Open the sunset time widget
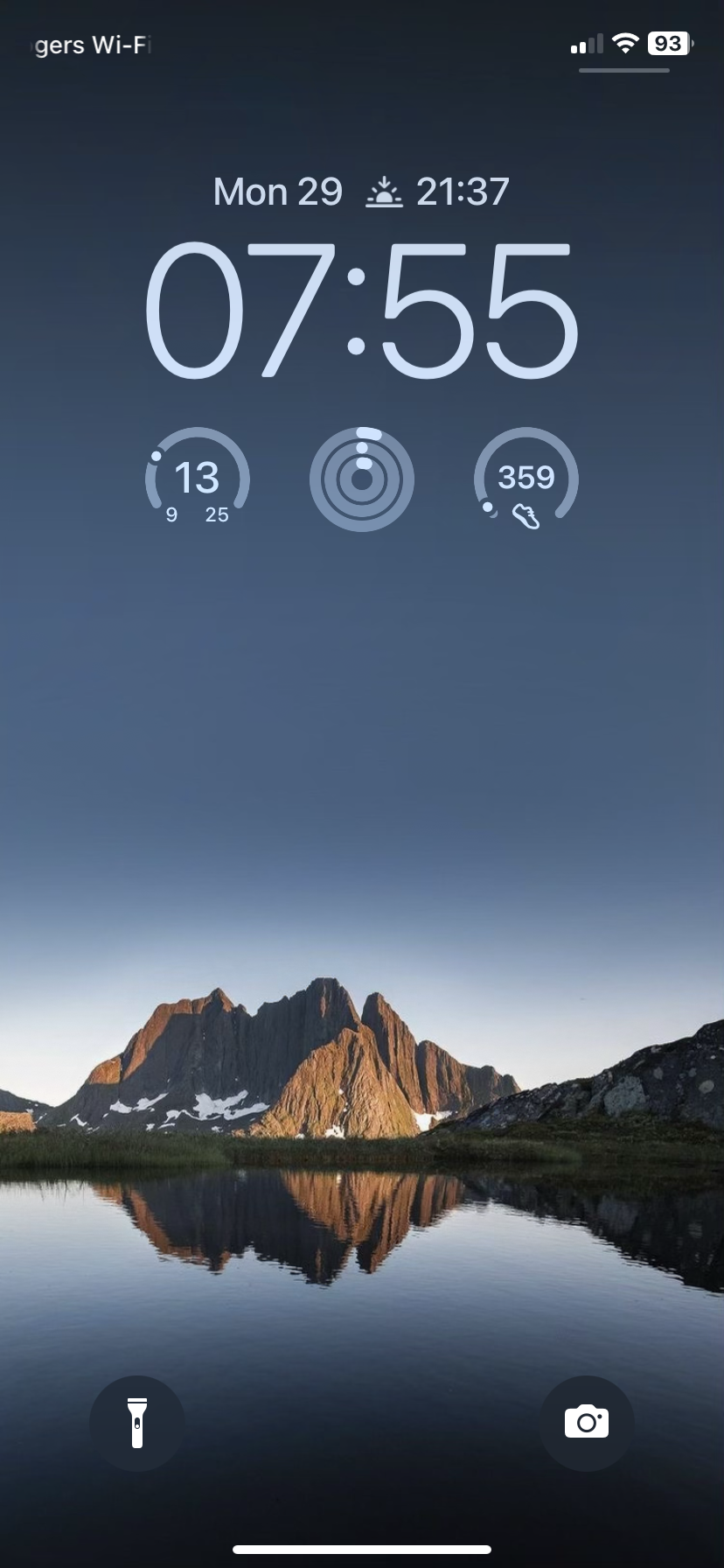 [x=437, y=192]
